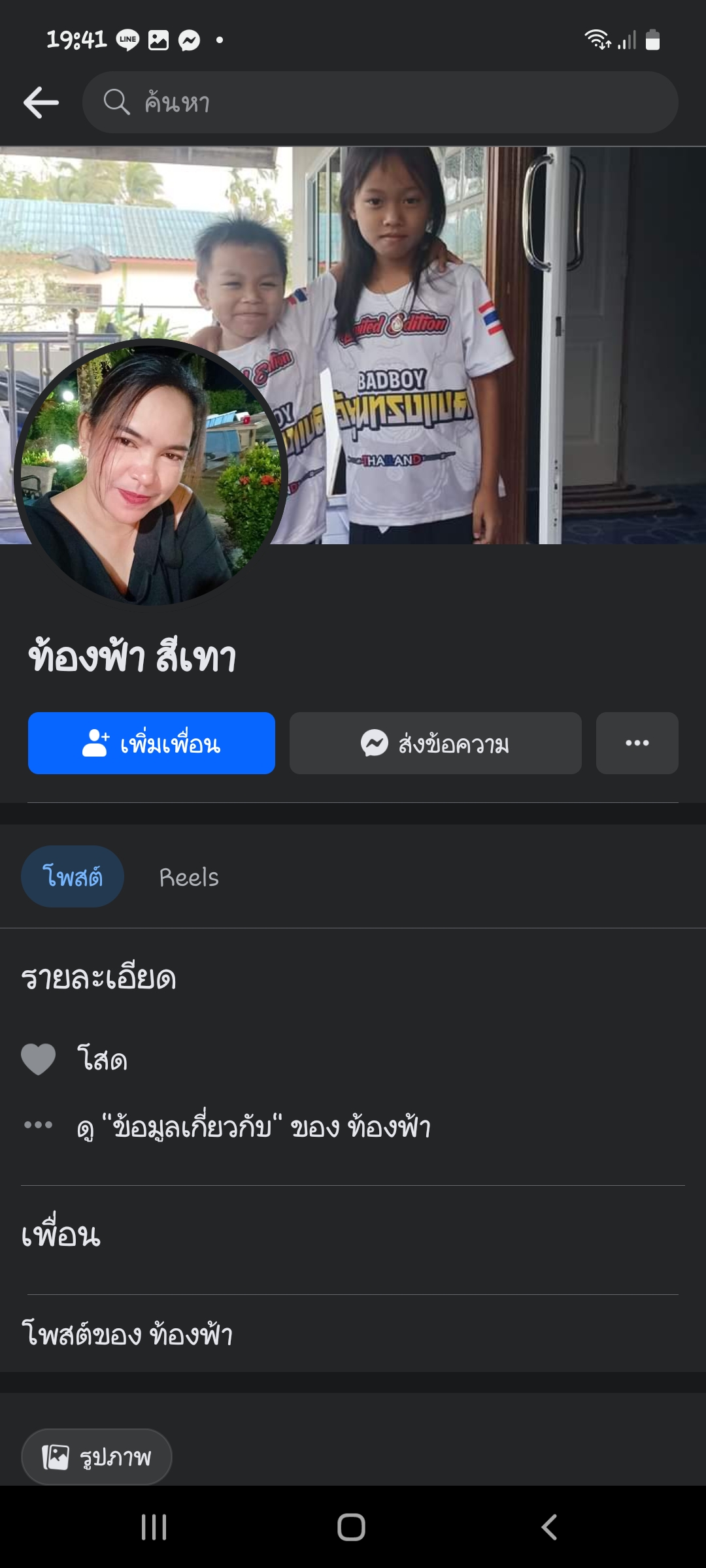706x1568 pixels.
Task: Open the three-dot more options button
Action: [637, 743]
